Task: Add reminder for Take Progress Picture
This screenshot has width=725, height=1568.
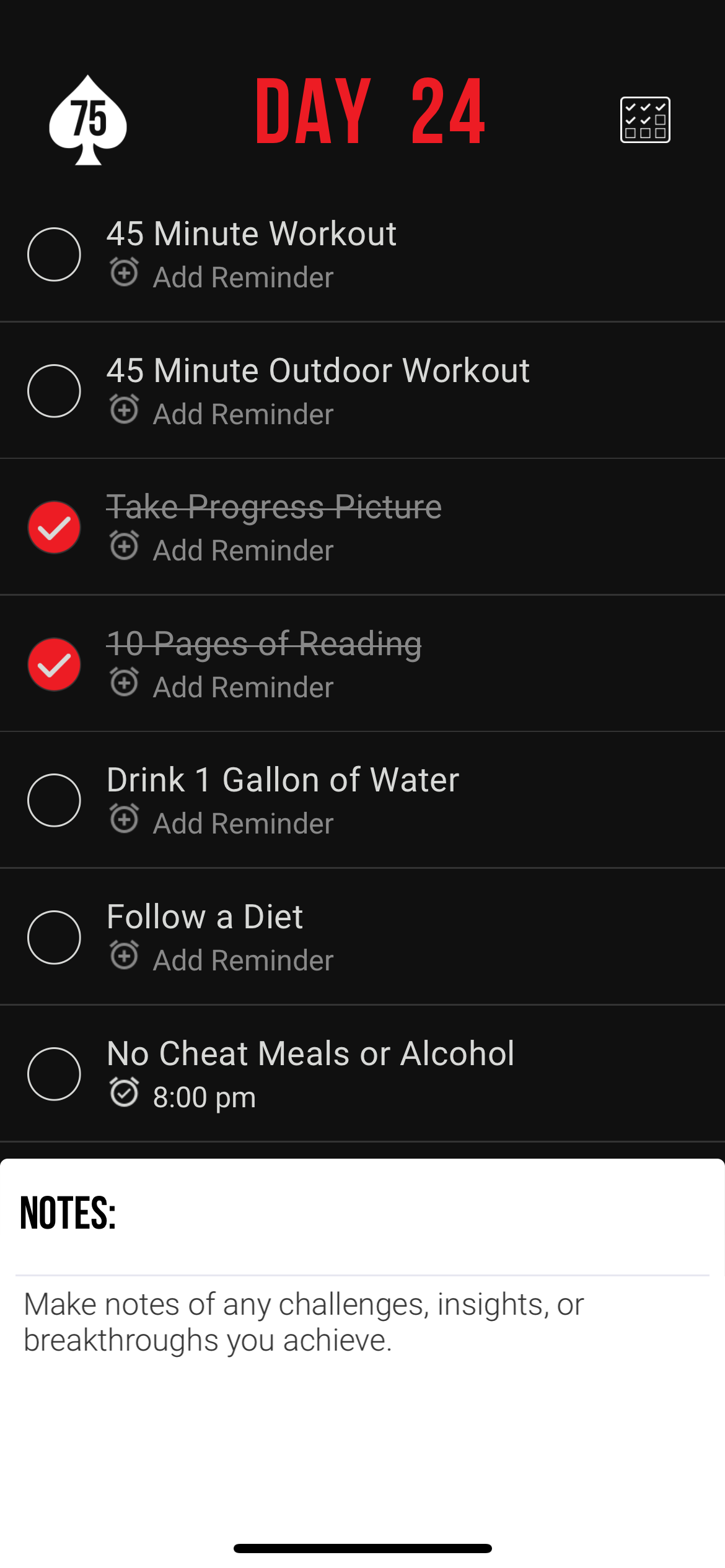Action: coord(242,550)
